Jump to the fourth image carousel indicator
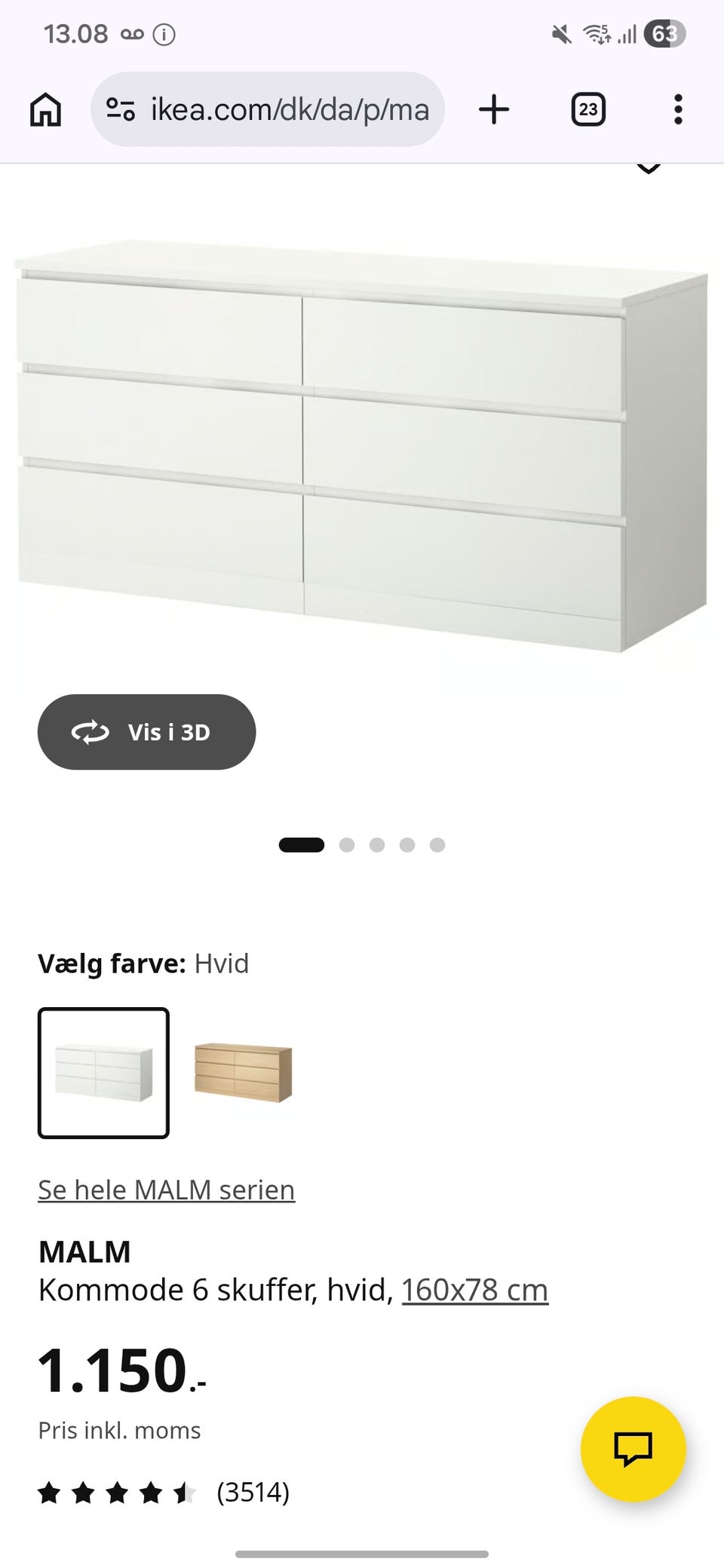The image size is (724, 1568). click(407, 845)
